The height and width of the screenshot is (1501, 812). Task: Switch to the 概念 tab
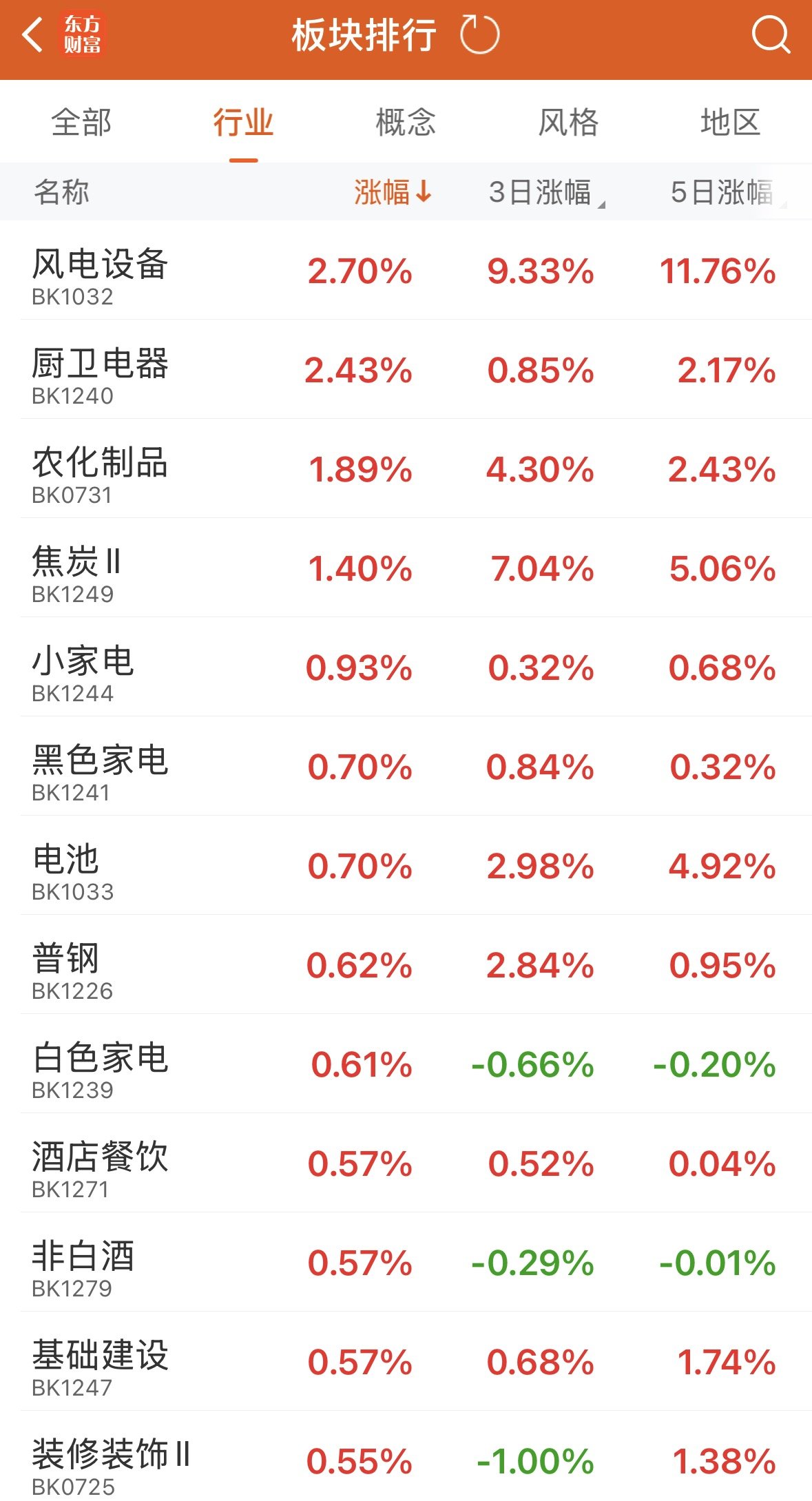(406, 123)
